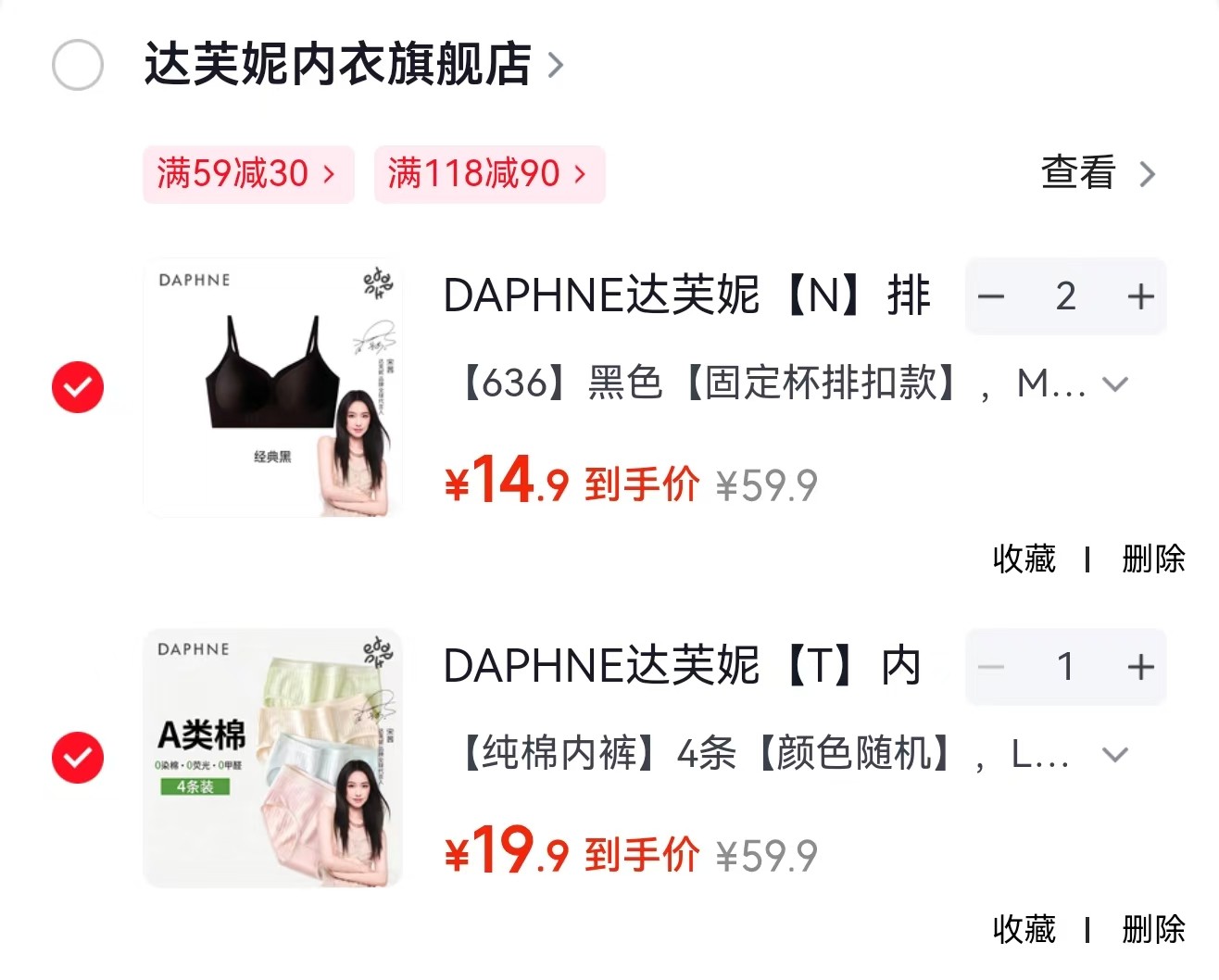Viewport: 1219px width, 980px height.
Task: Decrease quantity of the 【N】 bra item
Action: (991, 296)
